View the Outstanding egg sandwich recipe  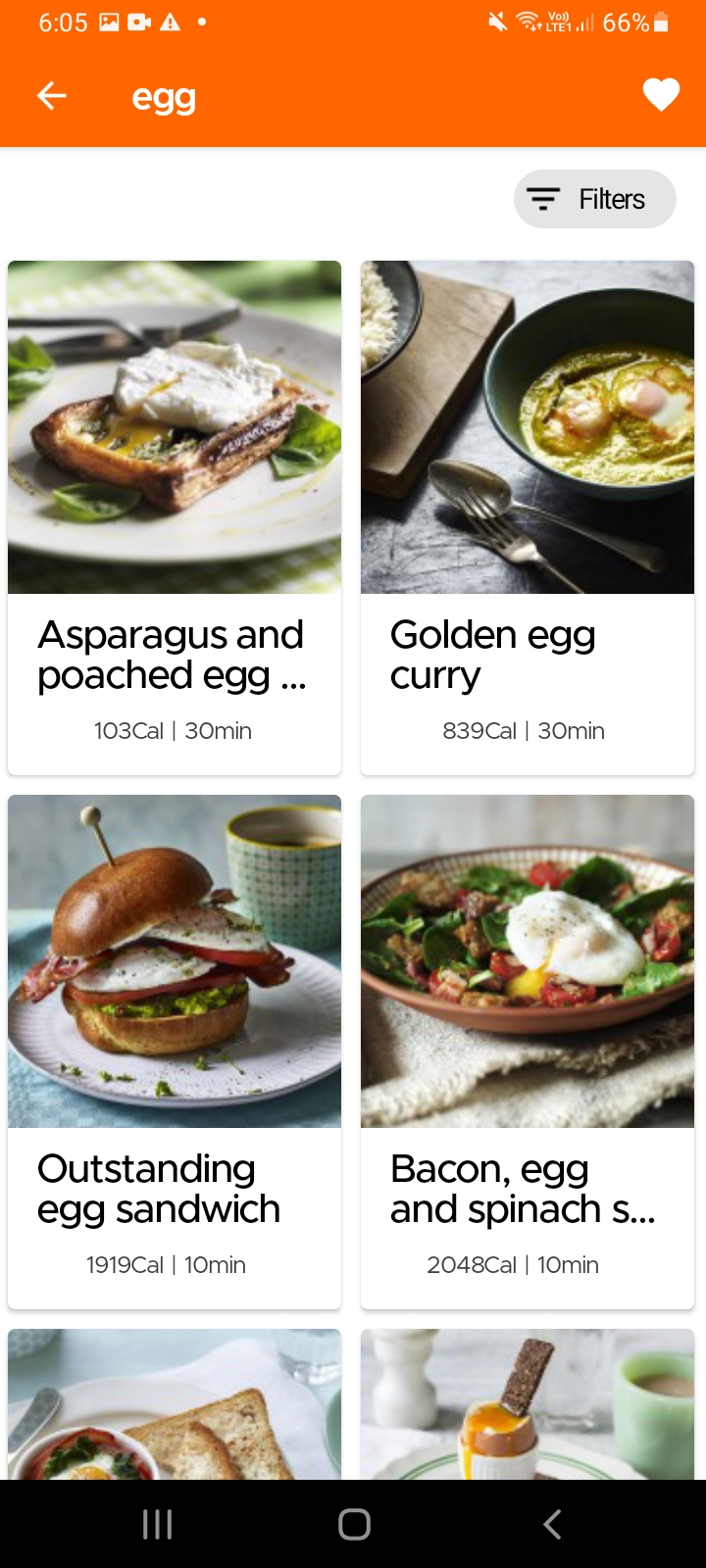click(175, 1051)
